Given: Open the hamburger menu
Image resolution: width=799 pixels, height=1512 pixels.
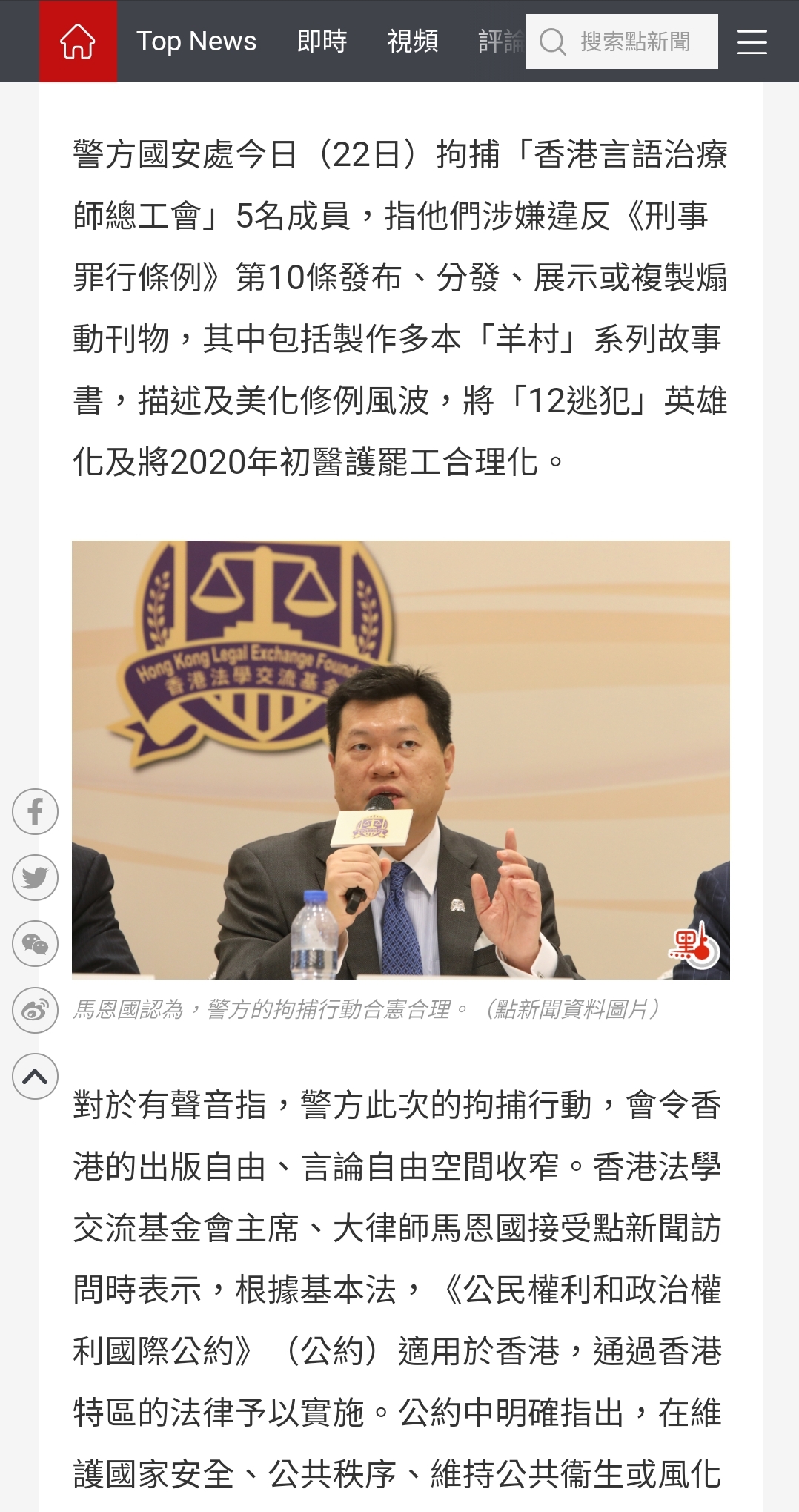Looking at the screenshot, I should (x=752, y=42).
